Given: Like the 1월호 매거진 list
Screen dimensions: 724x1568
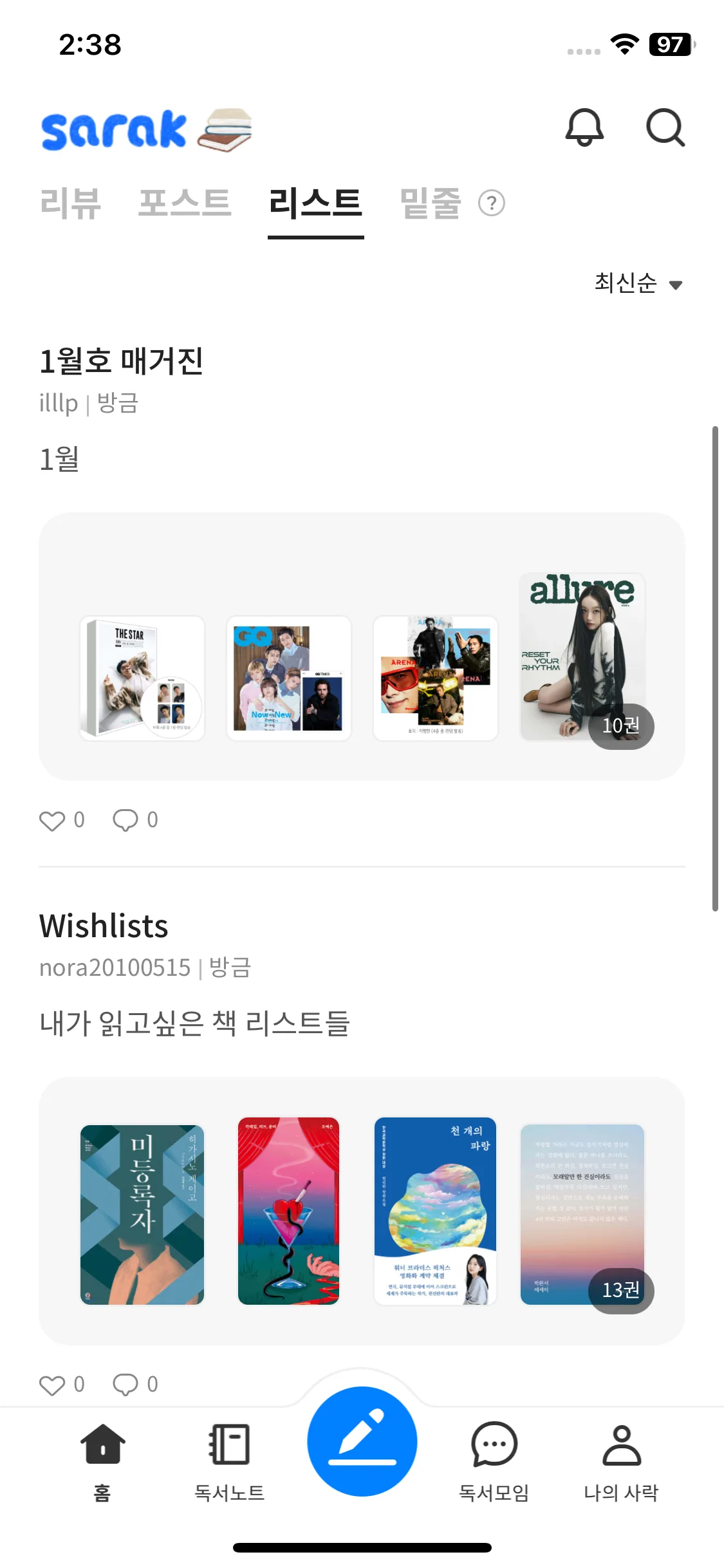Looking at the screenshot, I should click(52, 821).
